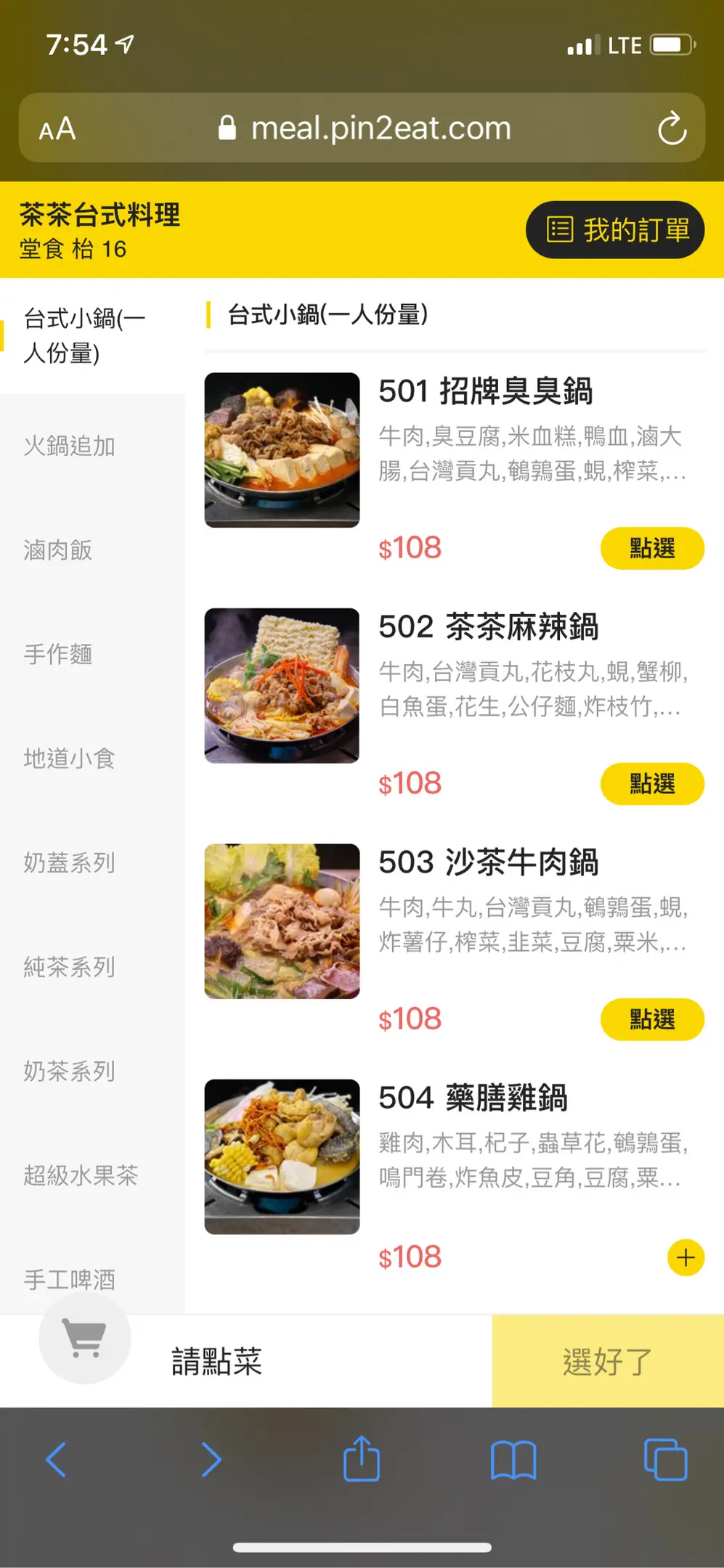Open the 503 沙茶牛肉鍋 dish photo
Screen dimensions: 724x1568
282,921
